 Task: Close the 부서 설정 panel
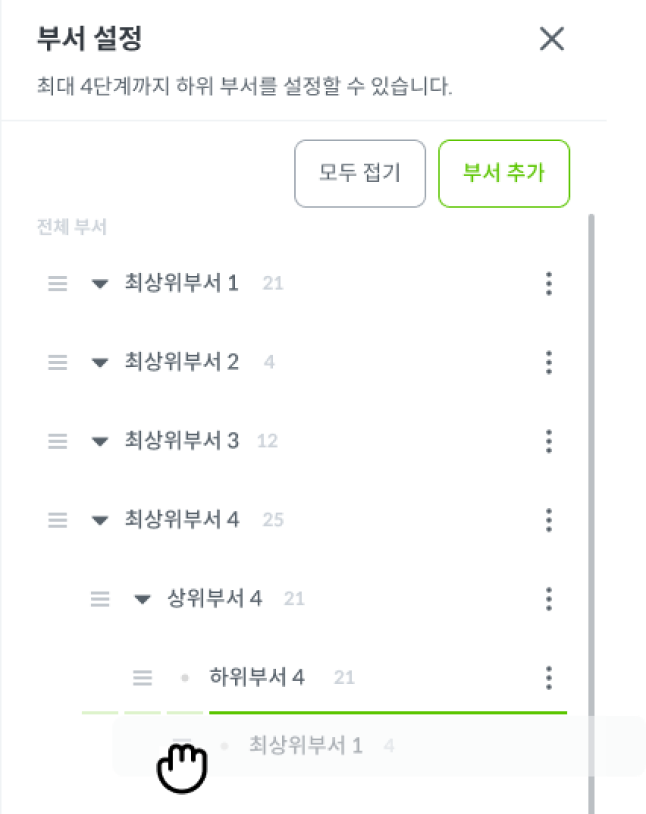click(552, 39)
